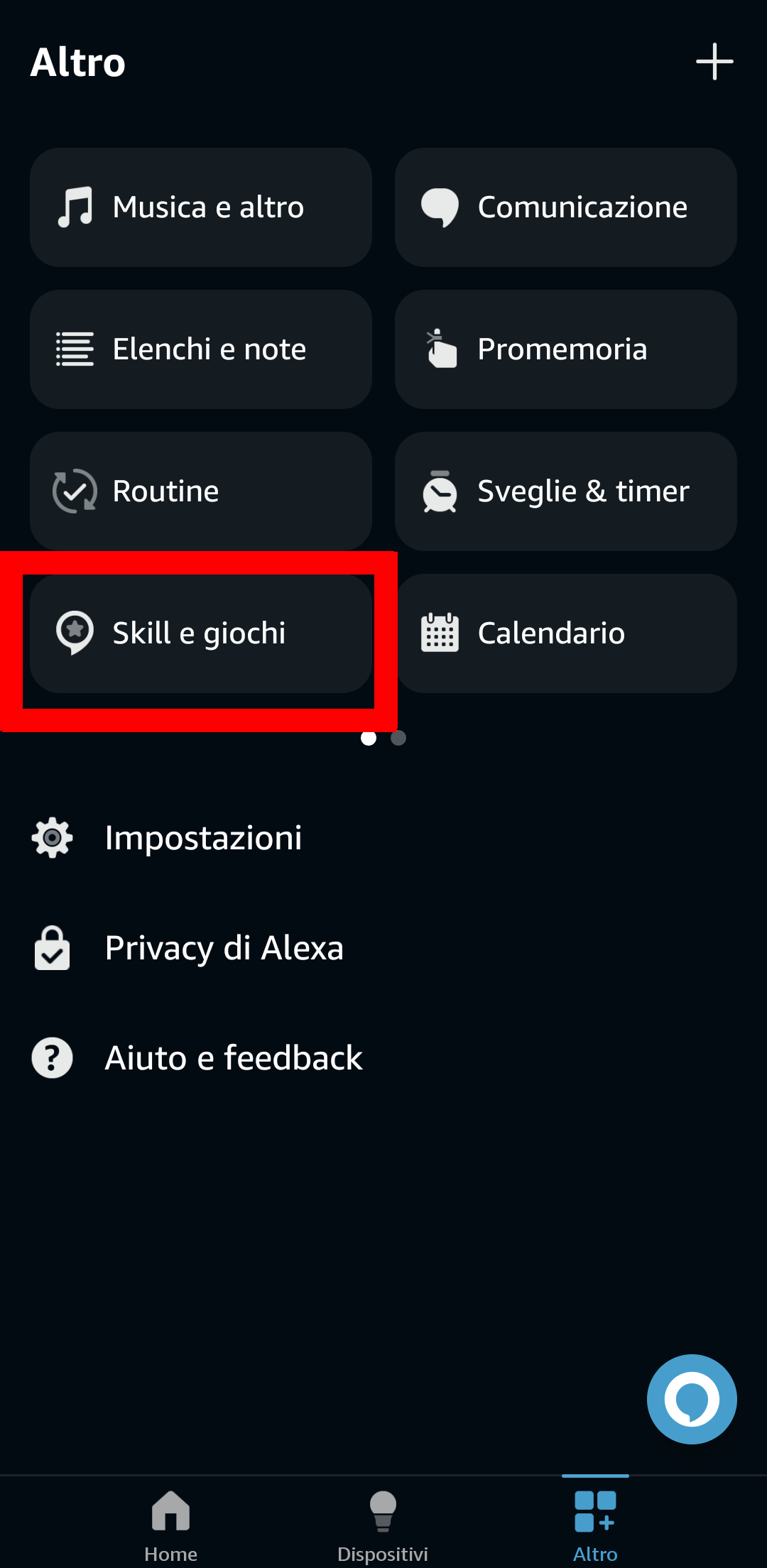This screenshot has width=767, height=1568.
Task: Open Routine
Action: tap(201, 491)
